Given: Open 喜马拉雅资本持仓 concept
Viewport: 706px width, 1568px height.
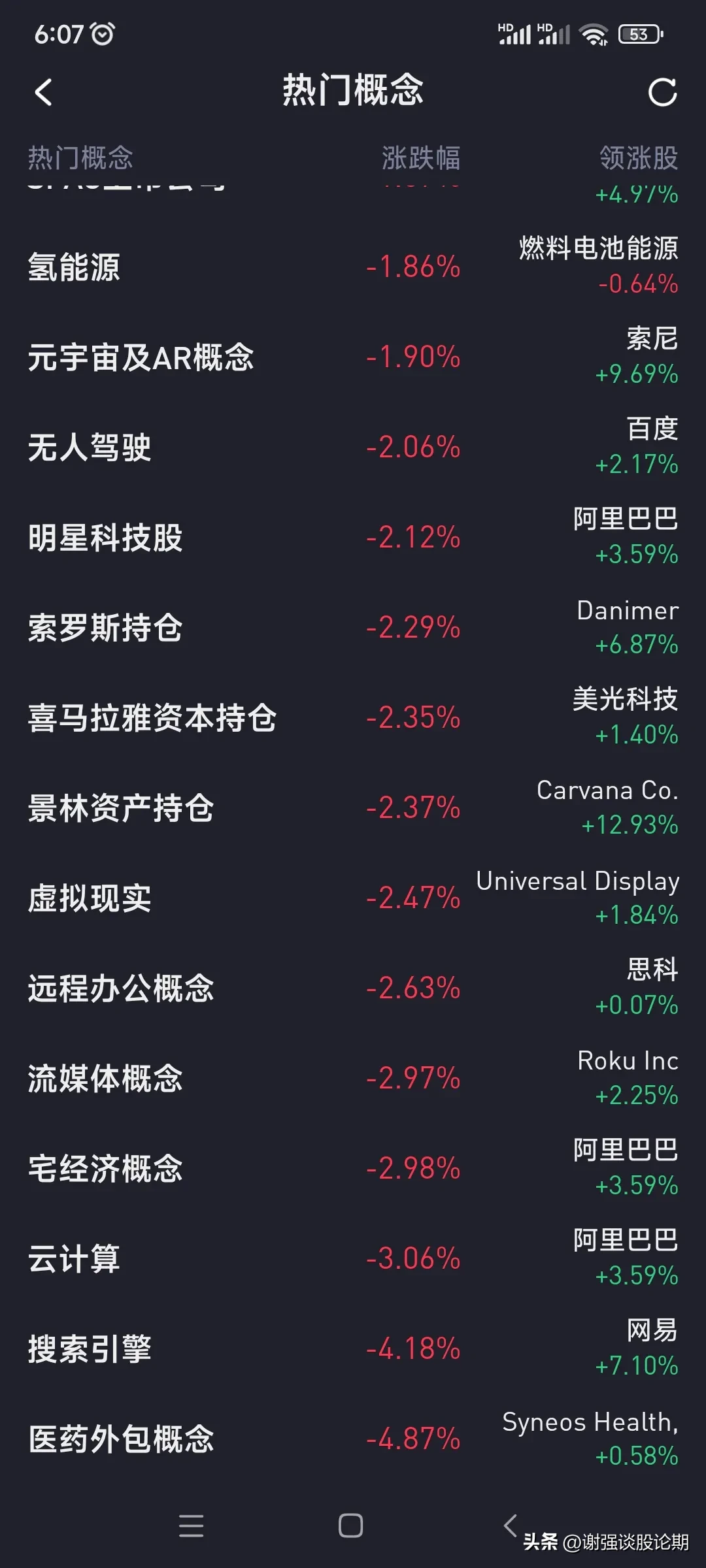Looking at the screenshot, I should click(x=353, y=718).
